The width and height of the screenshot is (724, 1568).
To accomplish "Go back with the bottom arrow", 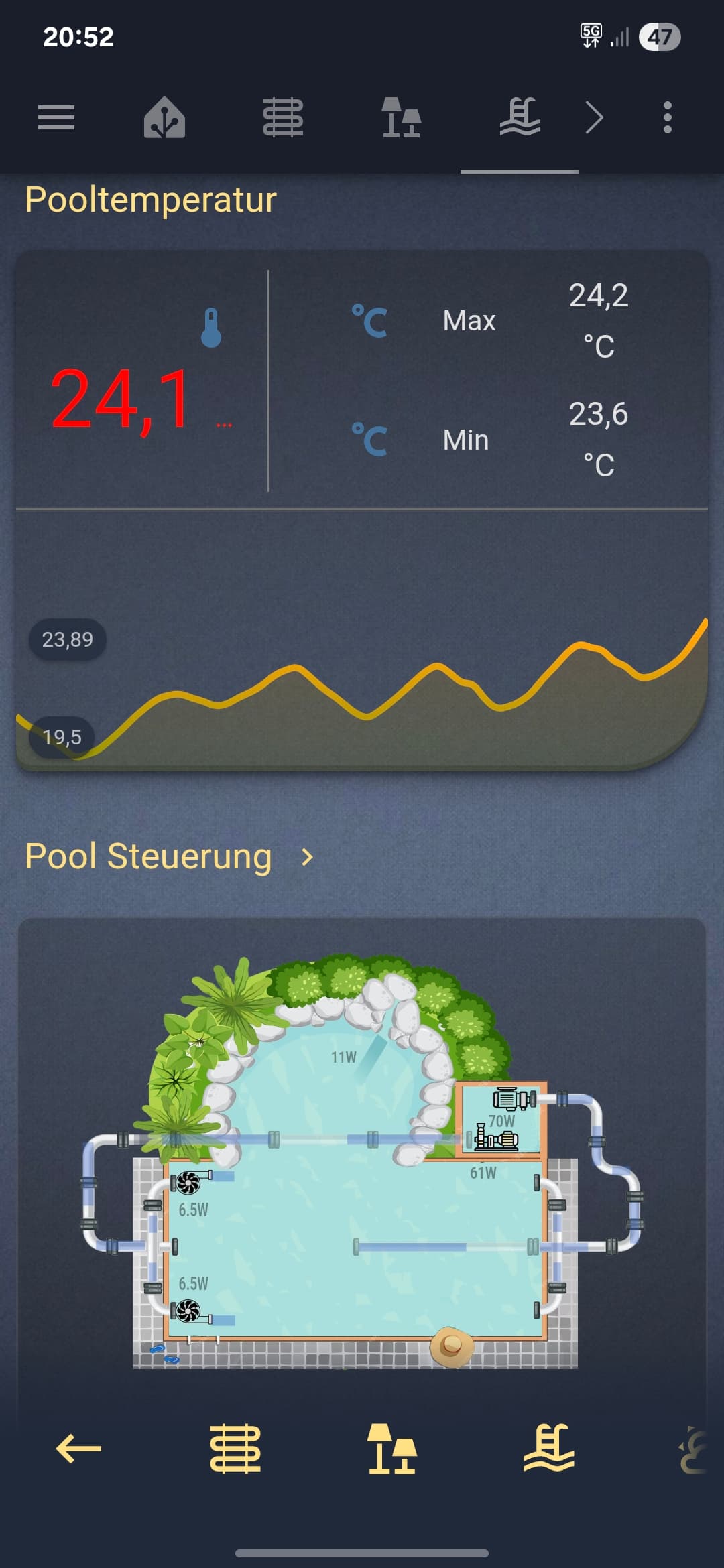I will pyautogui.click(x=78, y=1449).
